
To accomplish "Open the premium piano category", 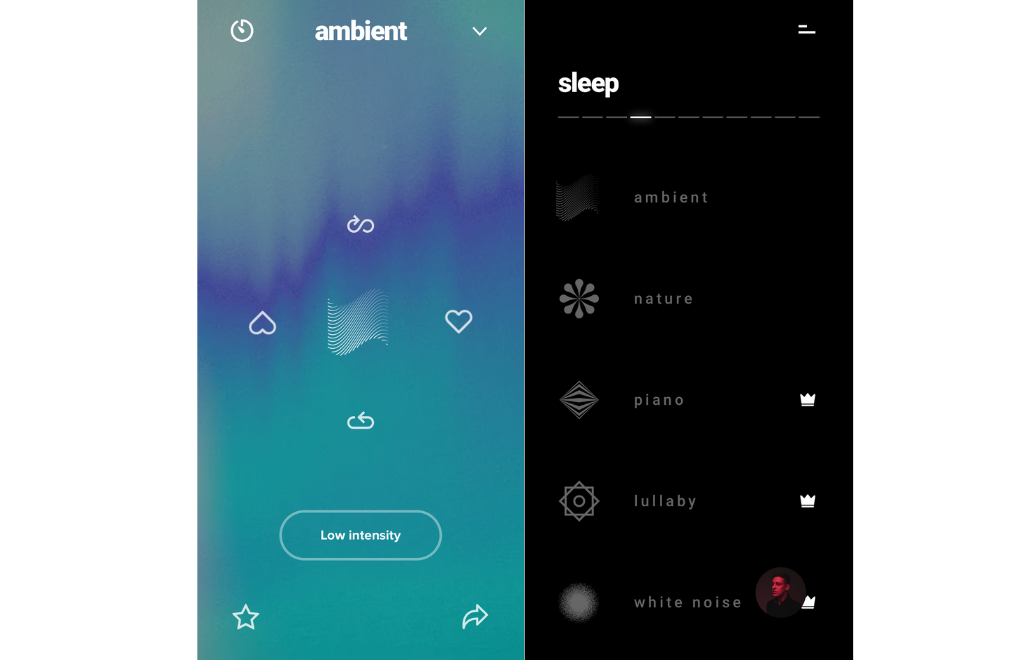I will tap(659, 400).
